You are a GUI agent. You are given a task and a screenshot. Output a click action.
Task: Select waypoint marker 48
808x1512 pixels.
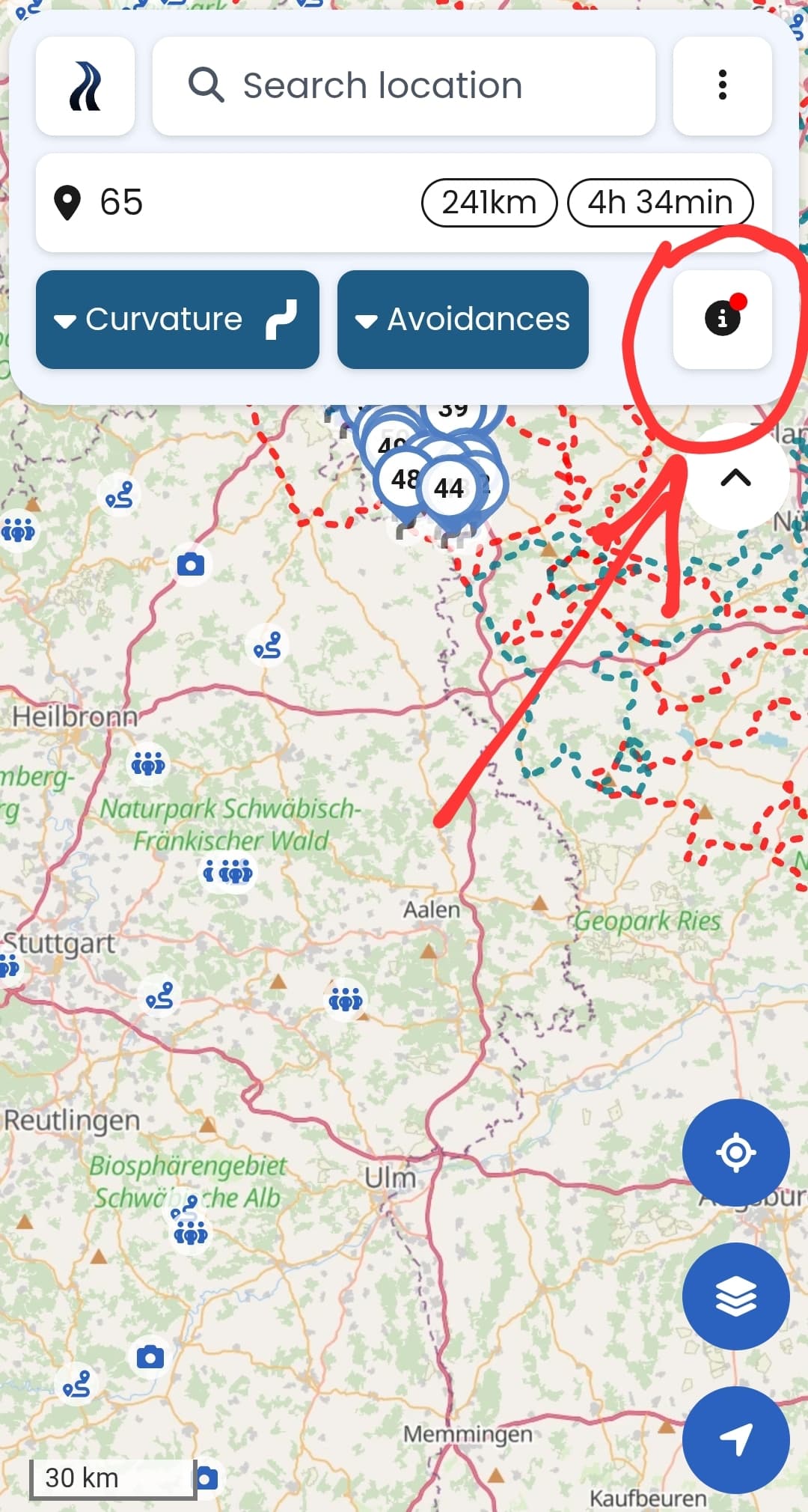click(x=404, y=479)
